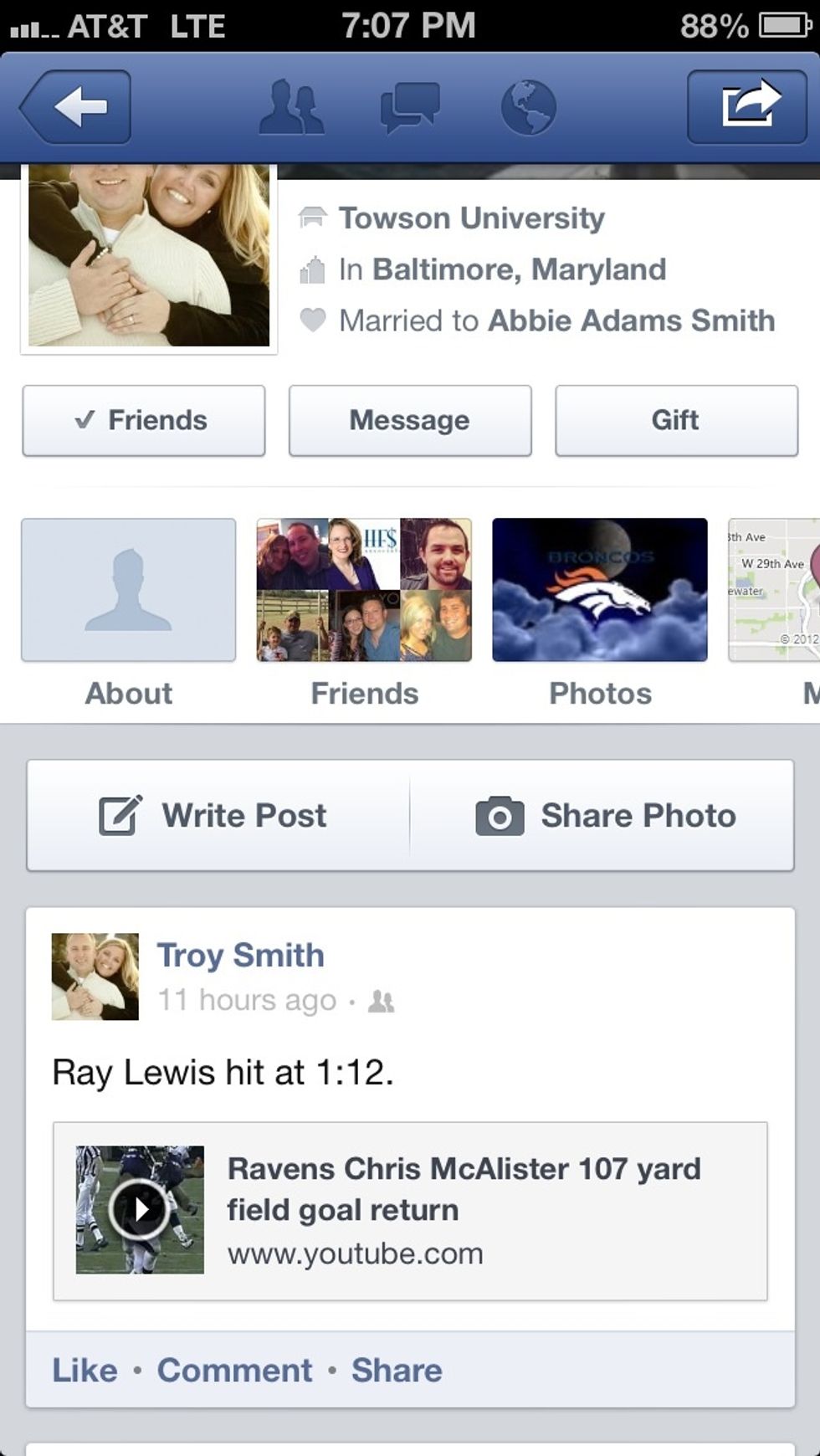Open Message to chat with this person
The height and width of the screenshot is (1456, 820).
(x=409, y=420)
